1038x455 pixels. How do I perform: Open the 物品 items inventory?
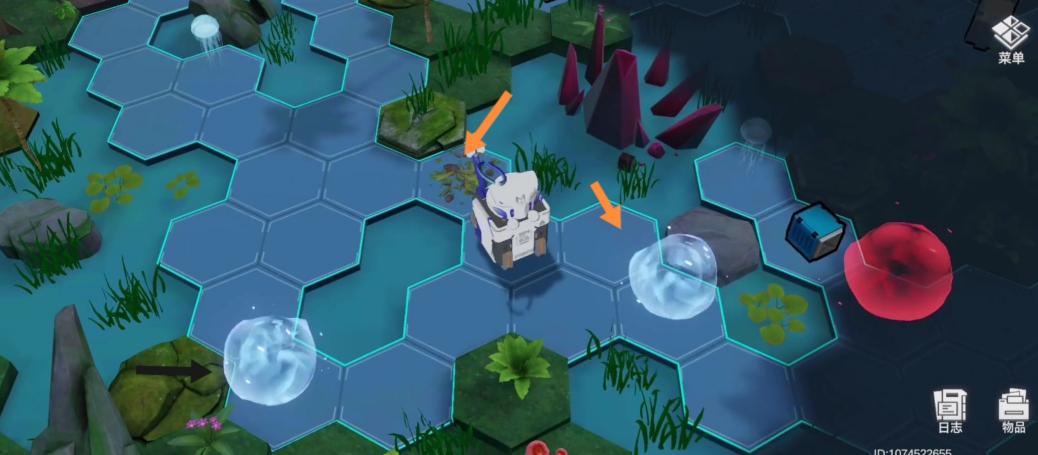tap(1013, 410)
